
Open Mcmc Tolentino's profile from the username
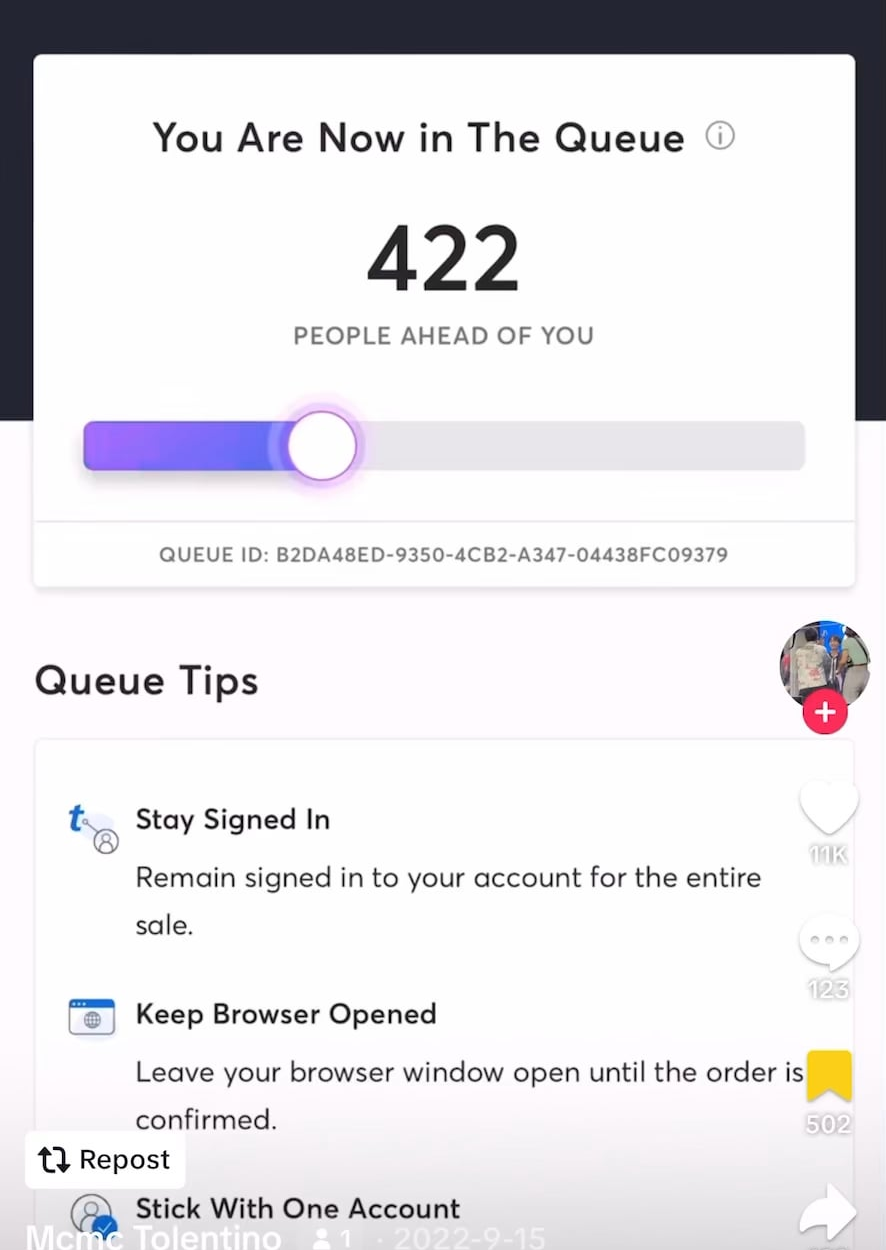click(153, 1237)
